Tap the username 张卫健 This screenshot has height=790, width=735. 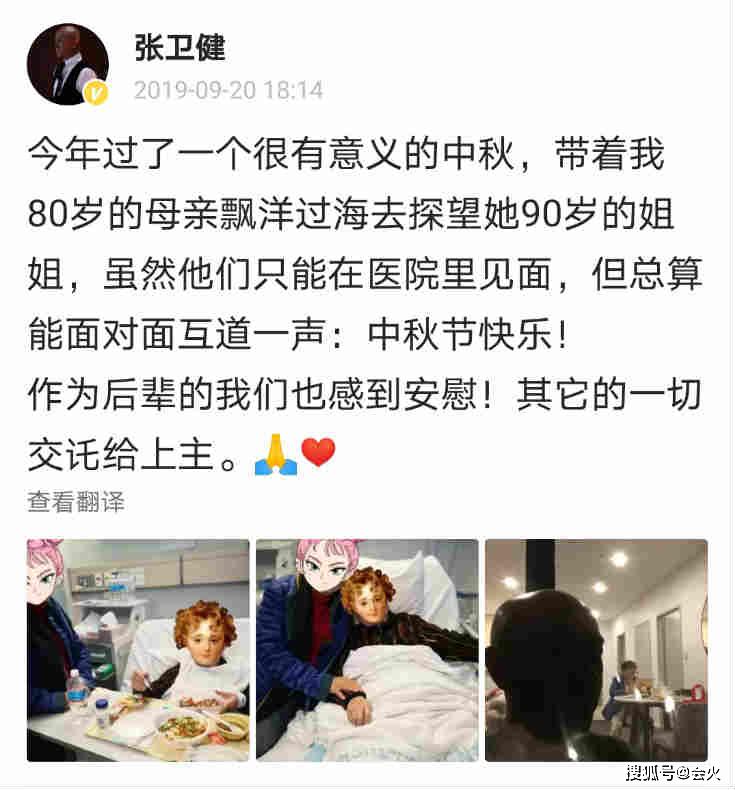[180, 46]
